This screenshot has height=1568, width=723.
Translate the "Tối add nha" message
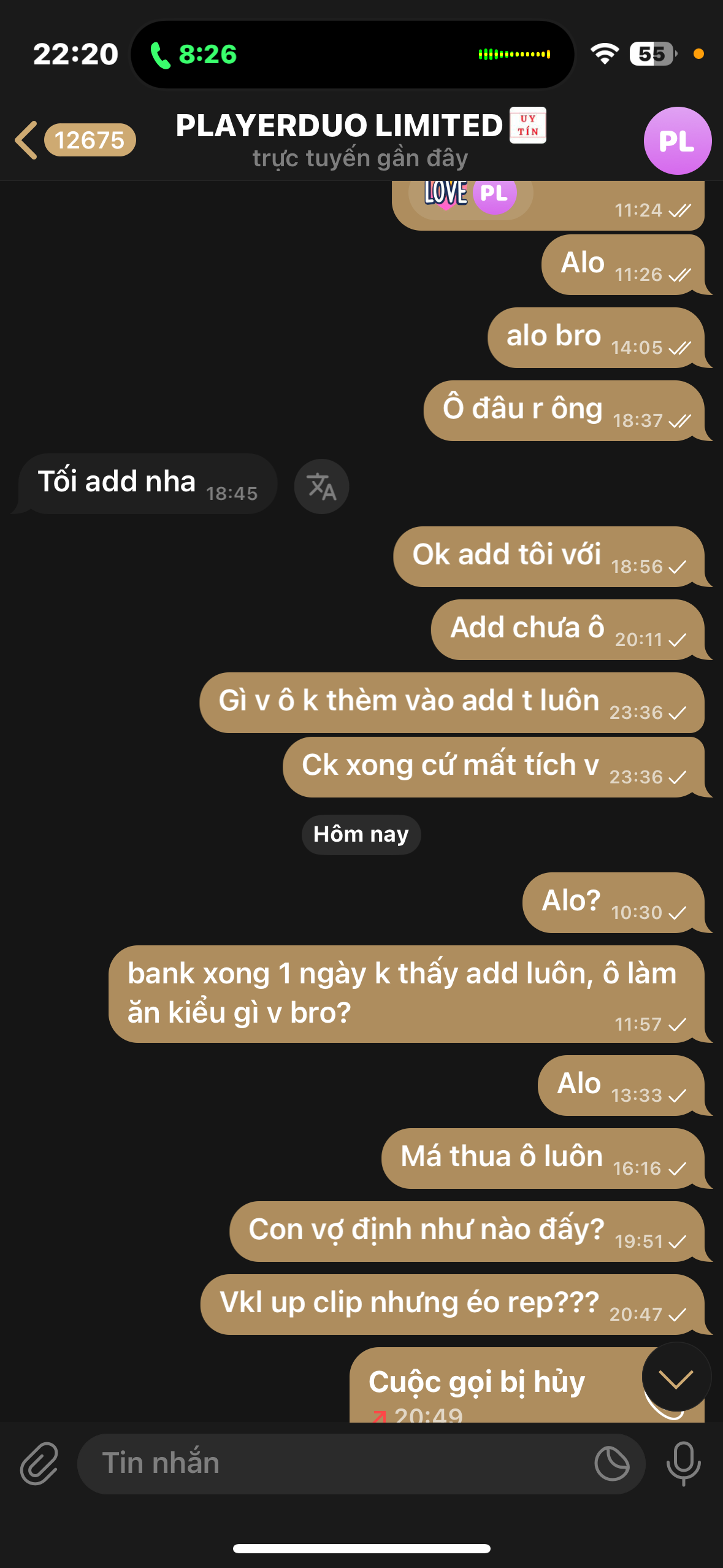click(x=321, y=486)
